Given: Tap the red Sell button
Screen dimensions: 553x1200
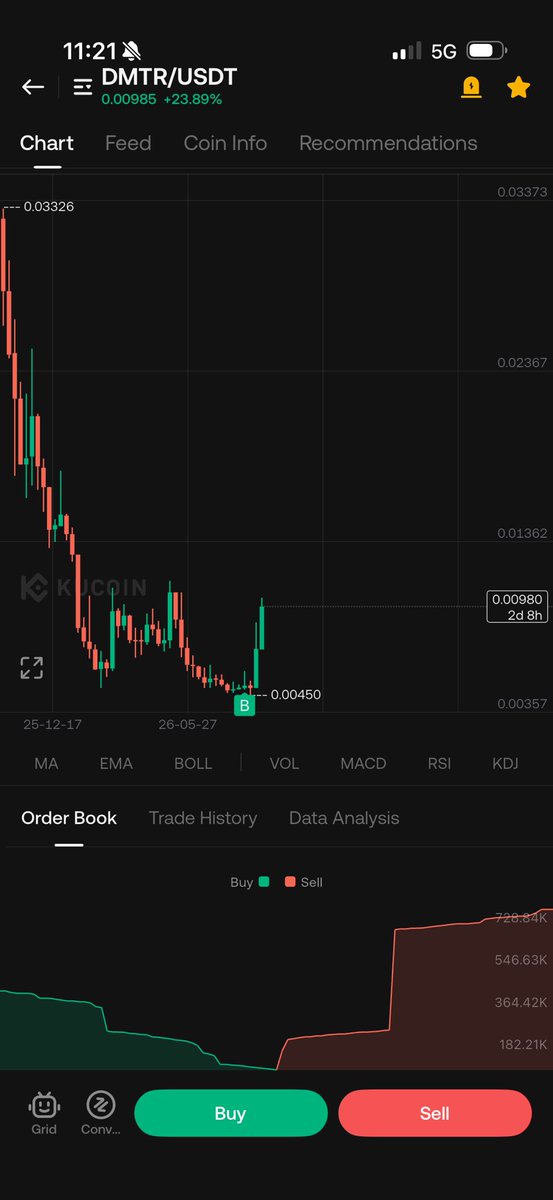Looking at the screenshot, I should point(435,1113).
